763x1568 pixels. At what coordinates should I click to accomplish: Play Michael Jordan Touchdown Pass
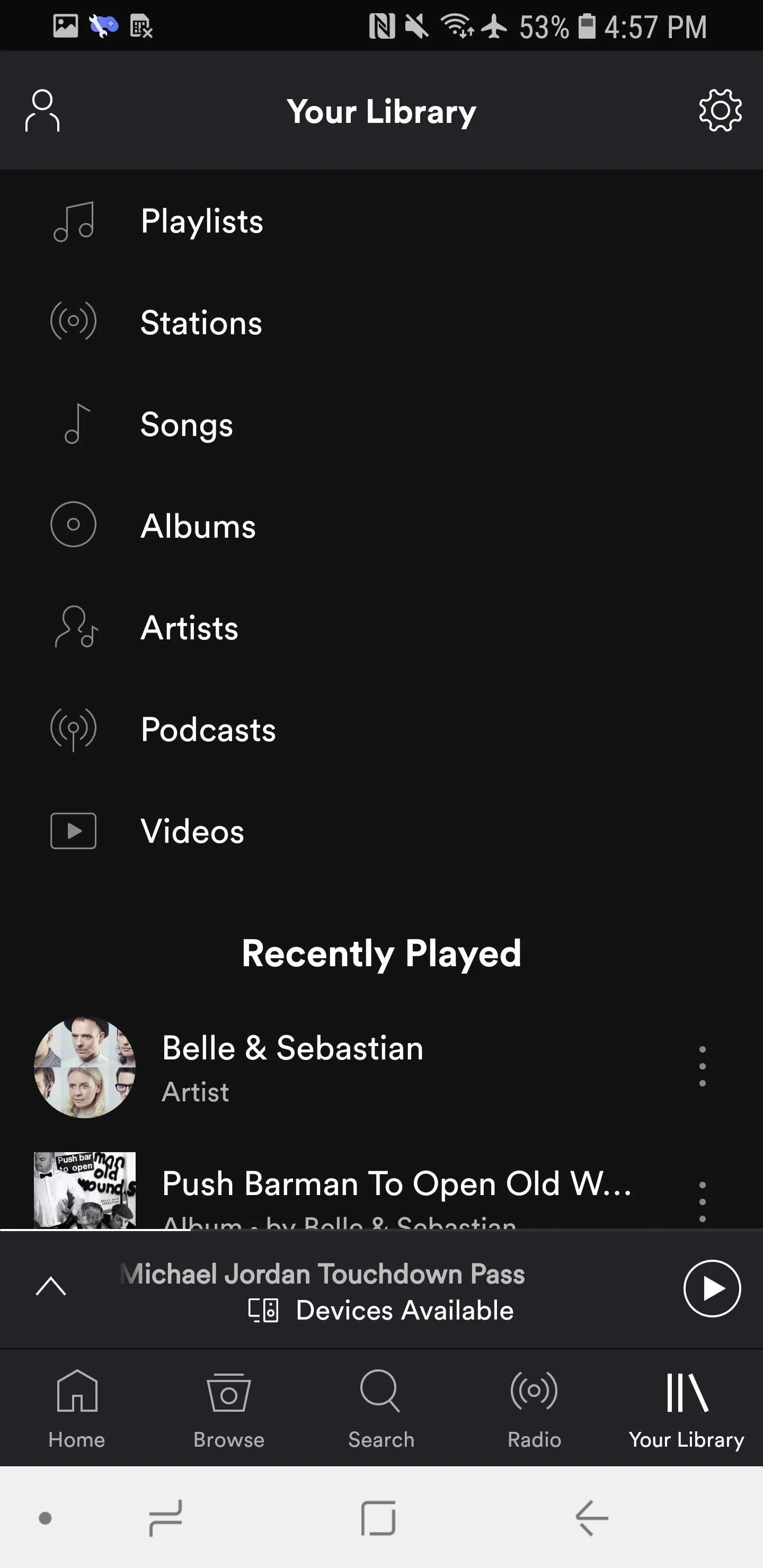point(711,1288)
